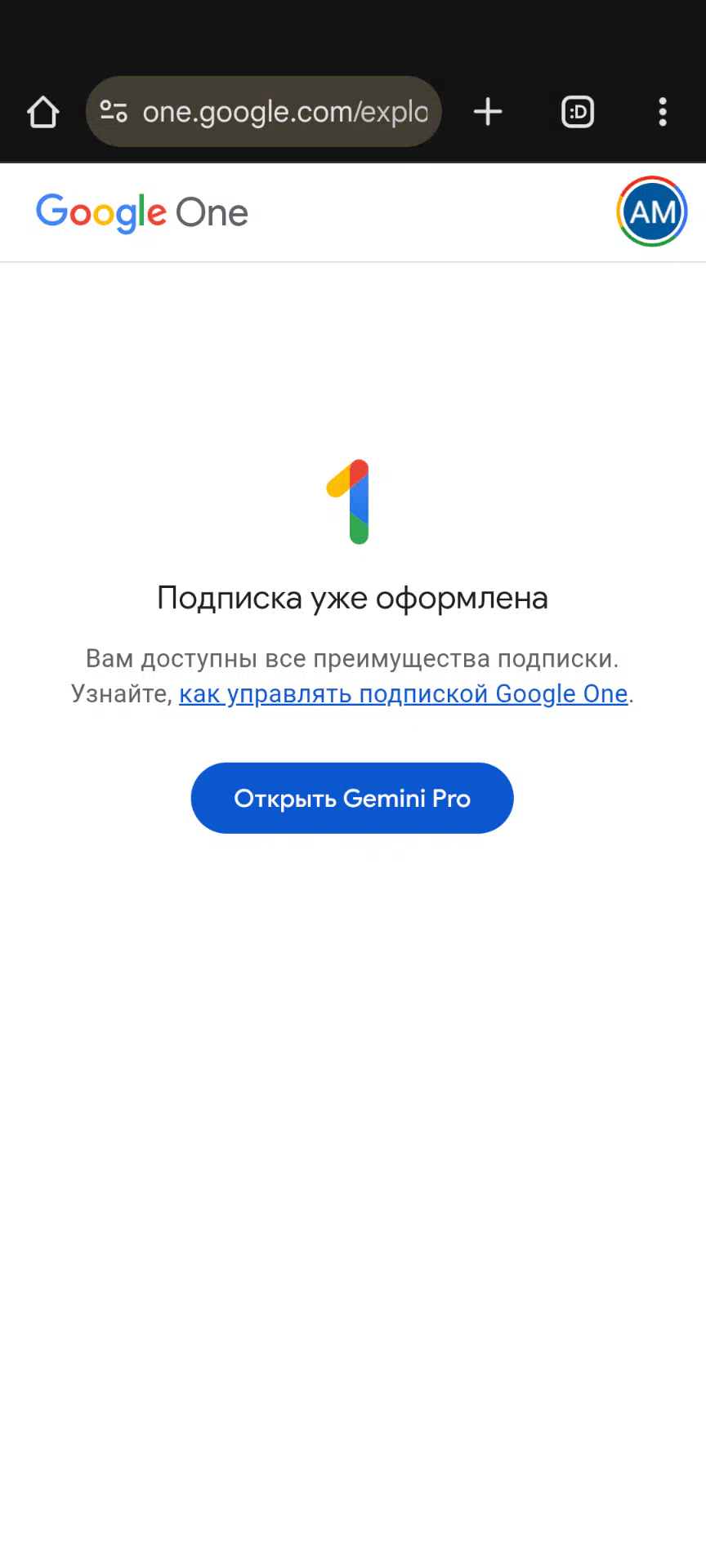Open the browser overflow menu

coord(663,112)
